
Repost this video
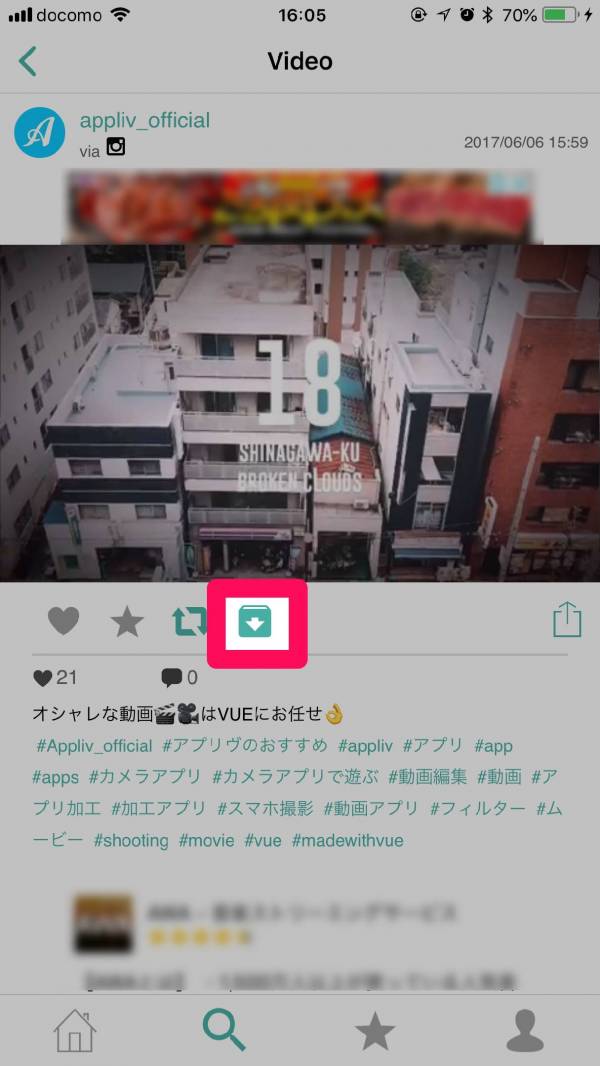coord(189,622)
